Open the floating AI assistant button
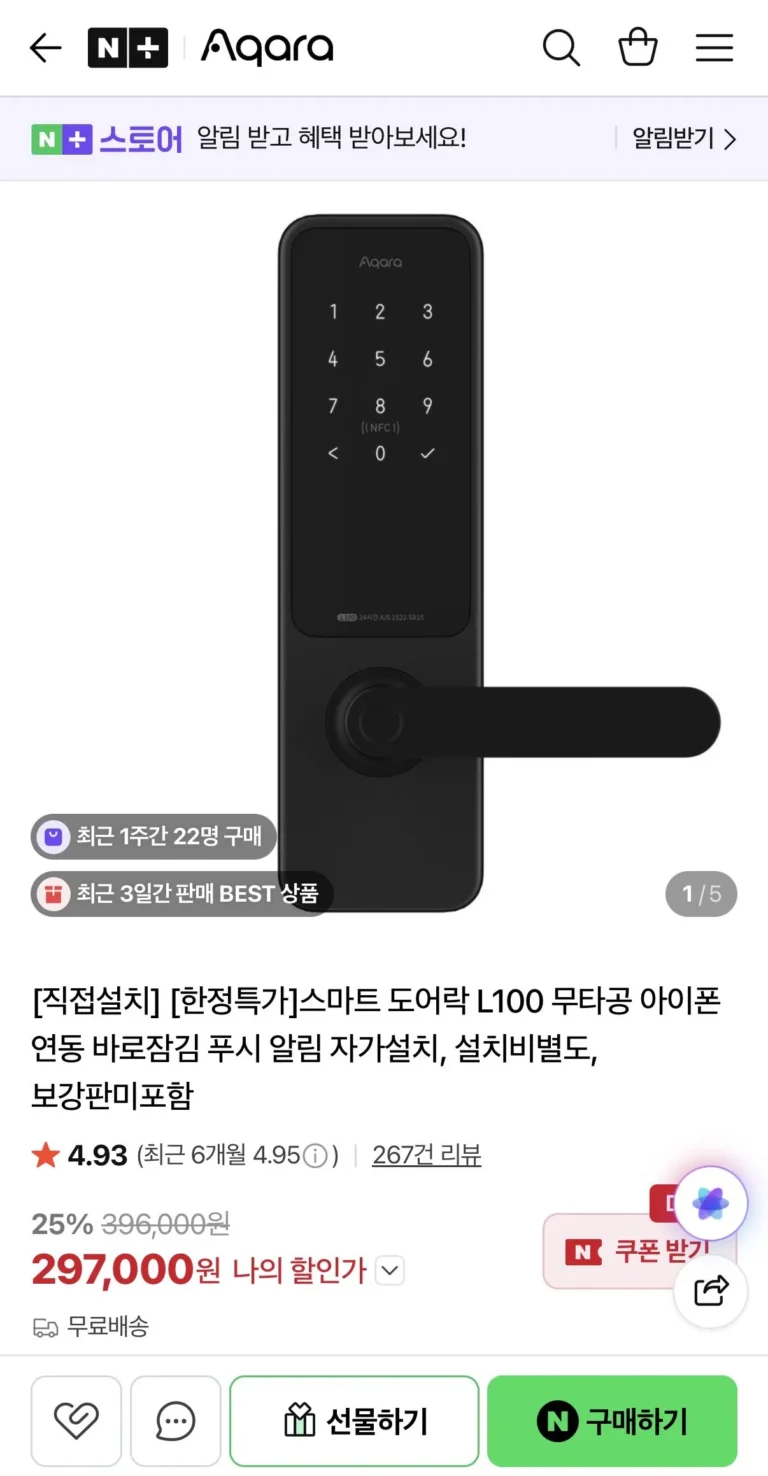This screenshot has width=768, height=1476. coord(710,1204)
